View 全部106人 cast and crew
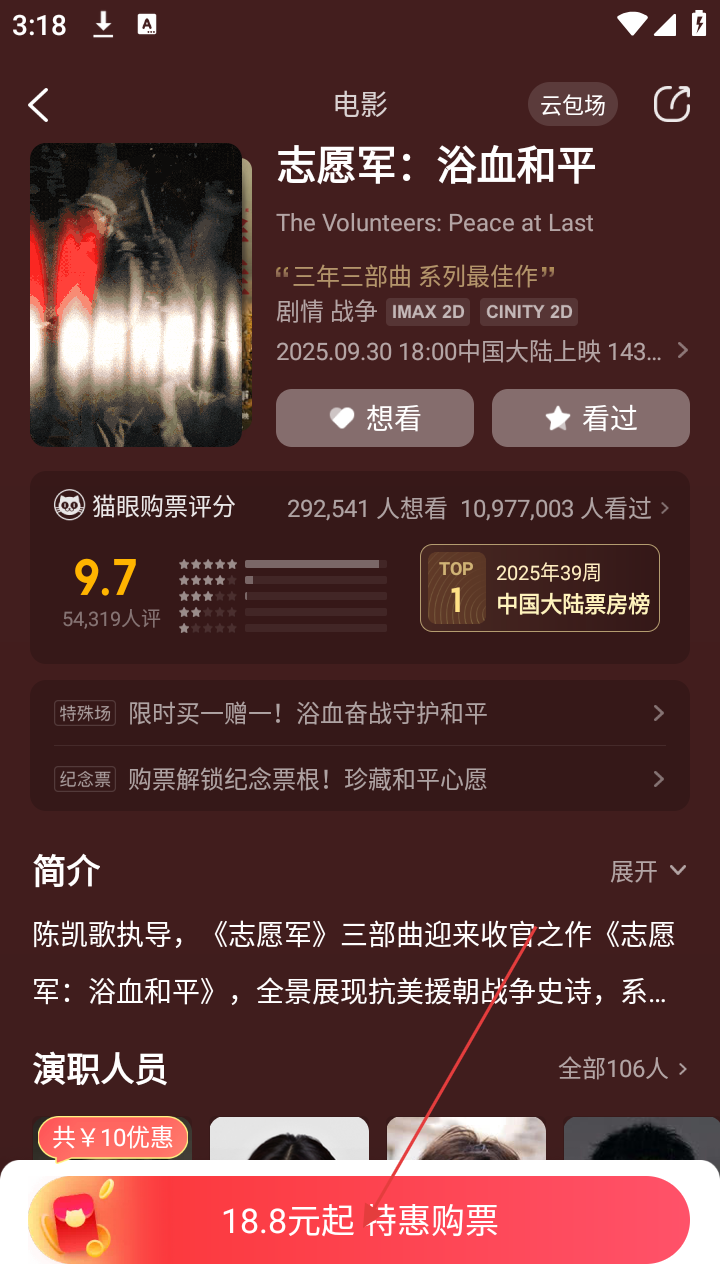Image resolution: width=720 pixels, height=1280 pixels. pos(623,1069)
